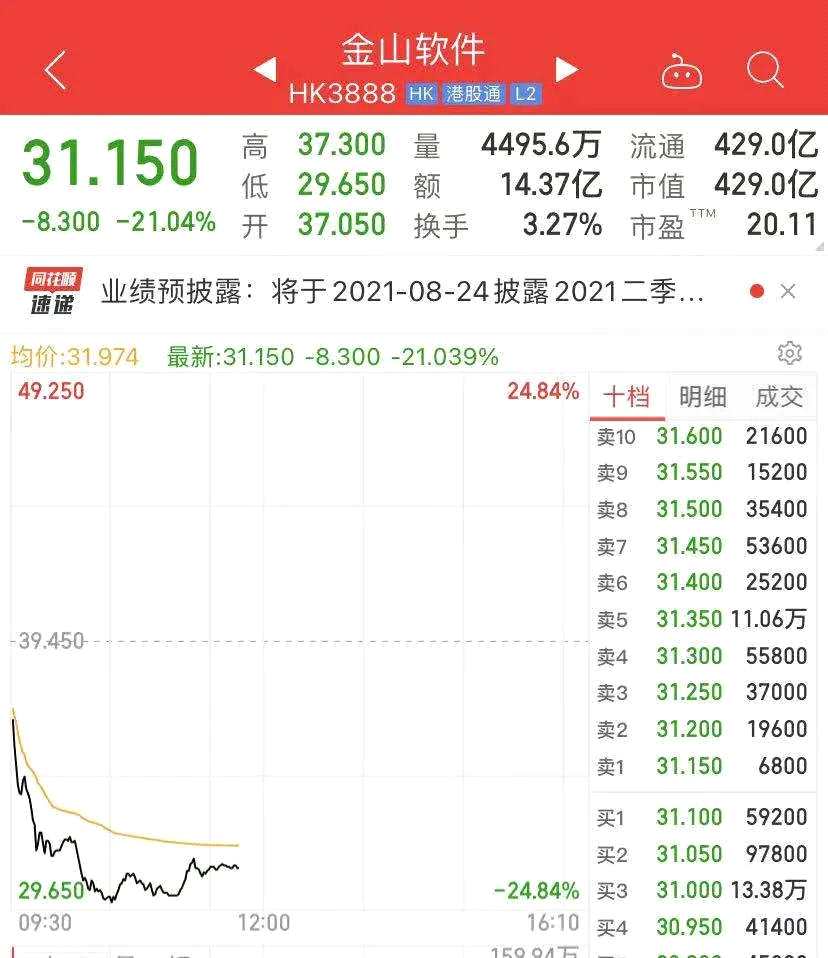
Task: Click the red dot alert indicator
Action: click(756, 291)
